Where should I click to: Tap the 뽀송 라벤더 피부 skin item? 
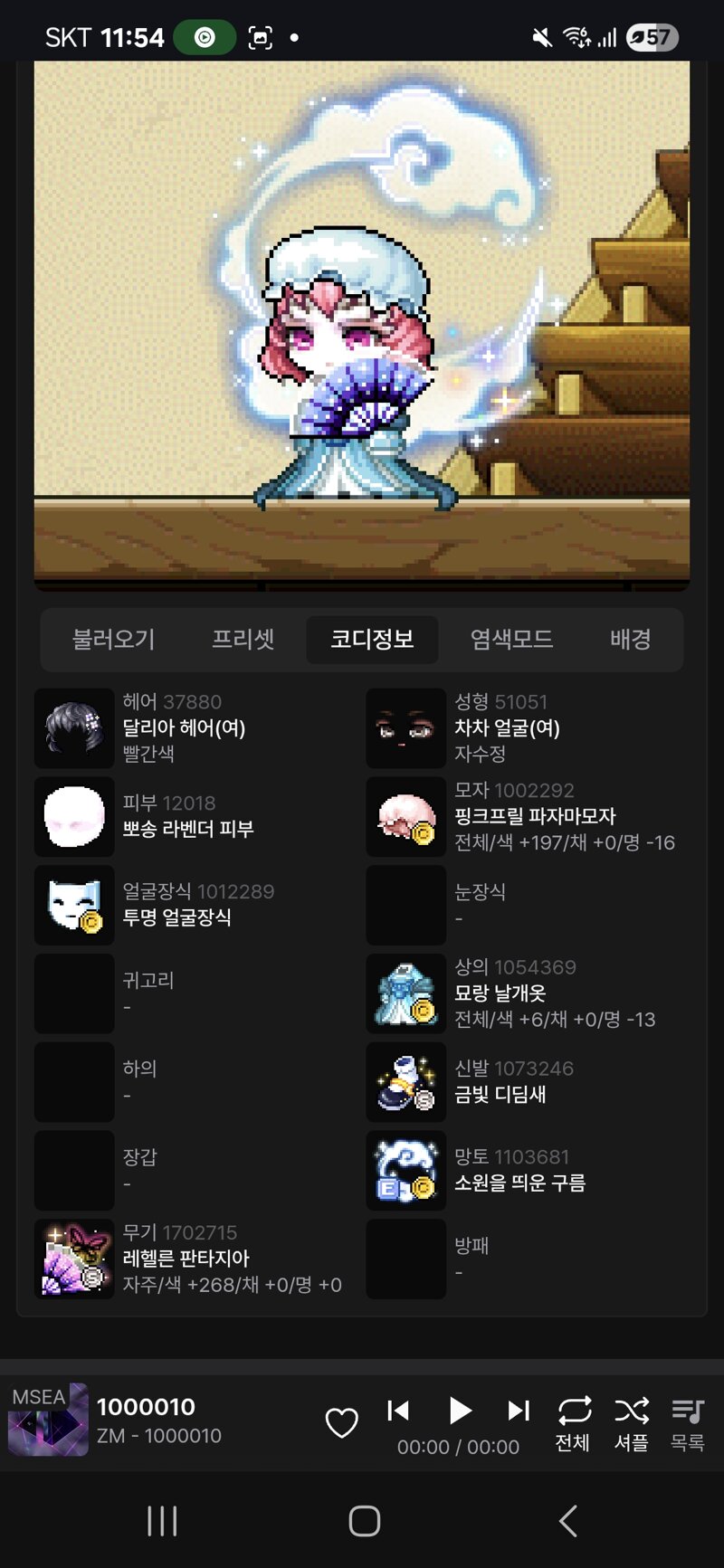pyautogui.click(x=187, y=828)
